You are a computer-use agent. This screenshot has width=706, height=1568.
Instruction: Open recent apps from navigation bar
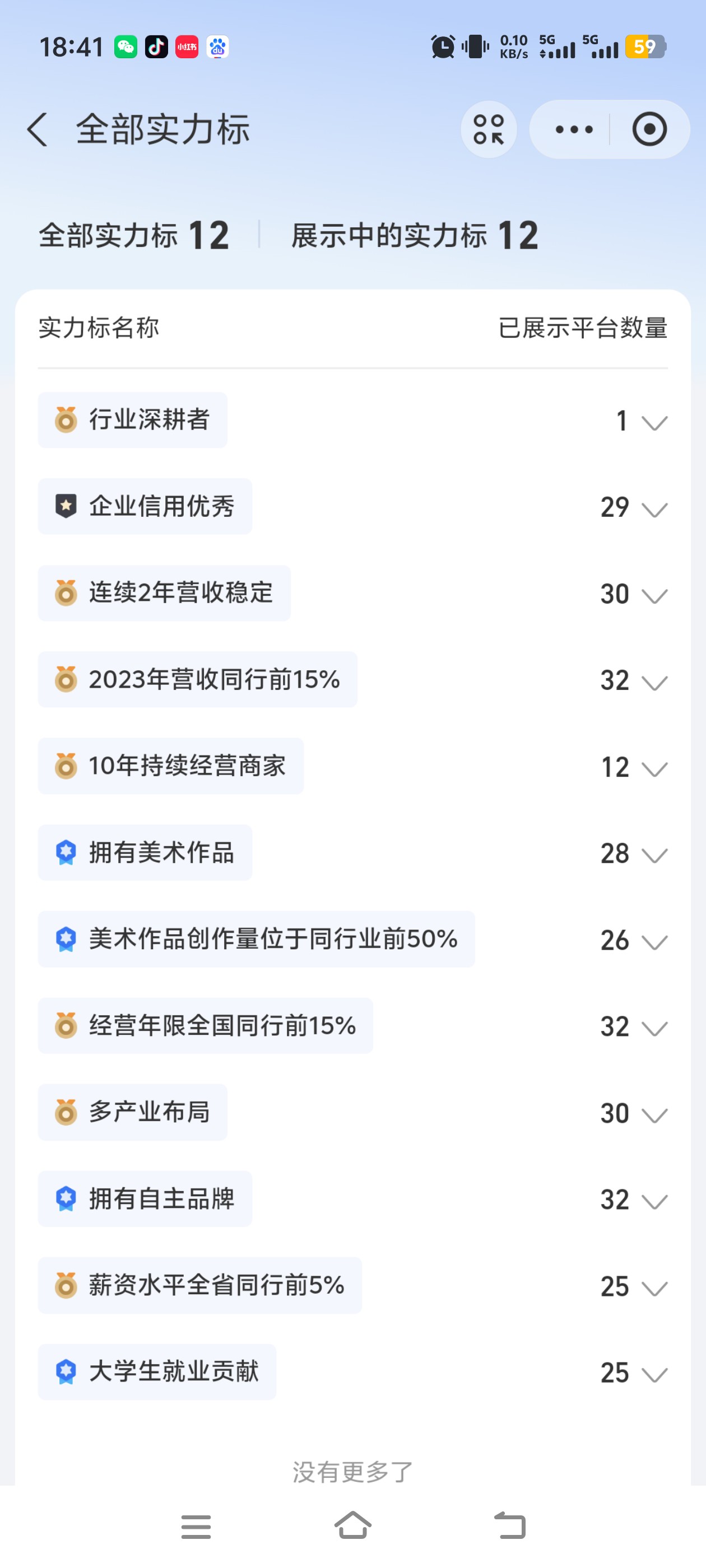pyautogui.click(x=196, y=1527)
